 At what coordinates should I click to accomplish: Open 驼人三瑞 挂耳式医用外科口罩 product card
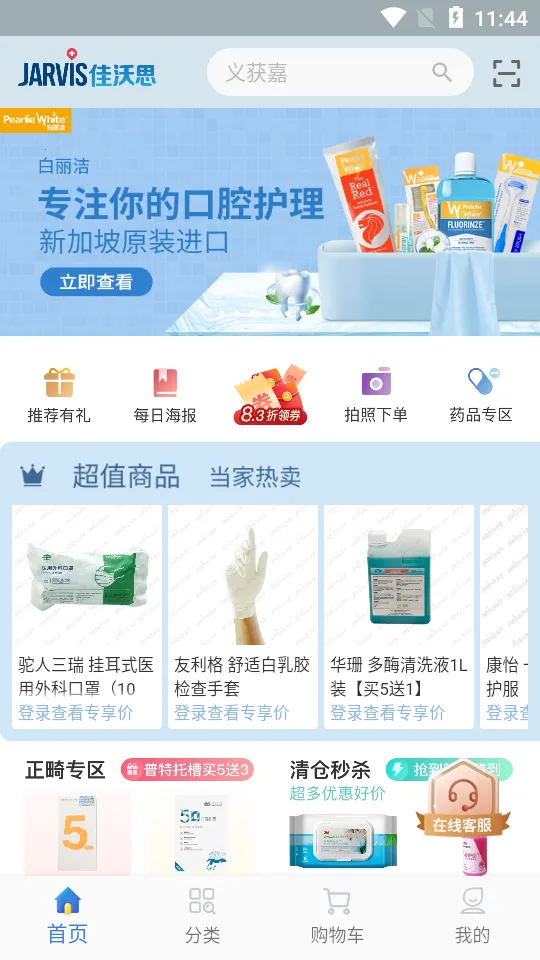(x=87, y=617)
